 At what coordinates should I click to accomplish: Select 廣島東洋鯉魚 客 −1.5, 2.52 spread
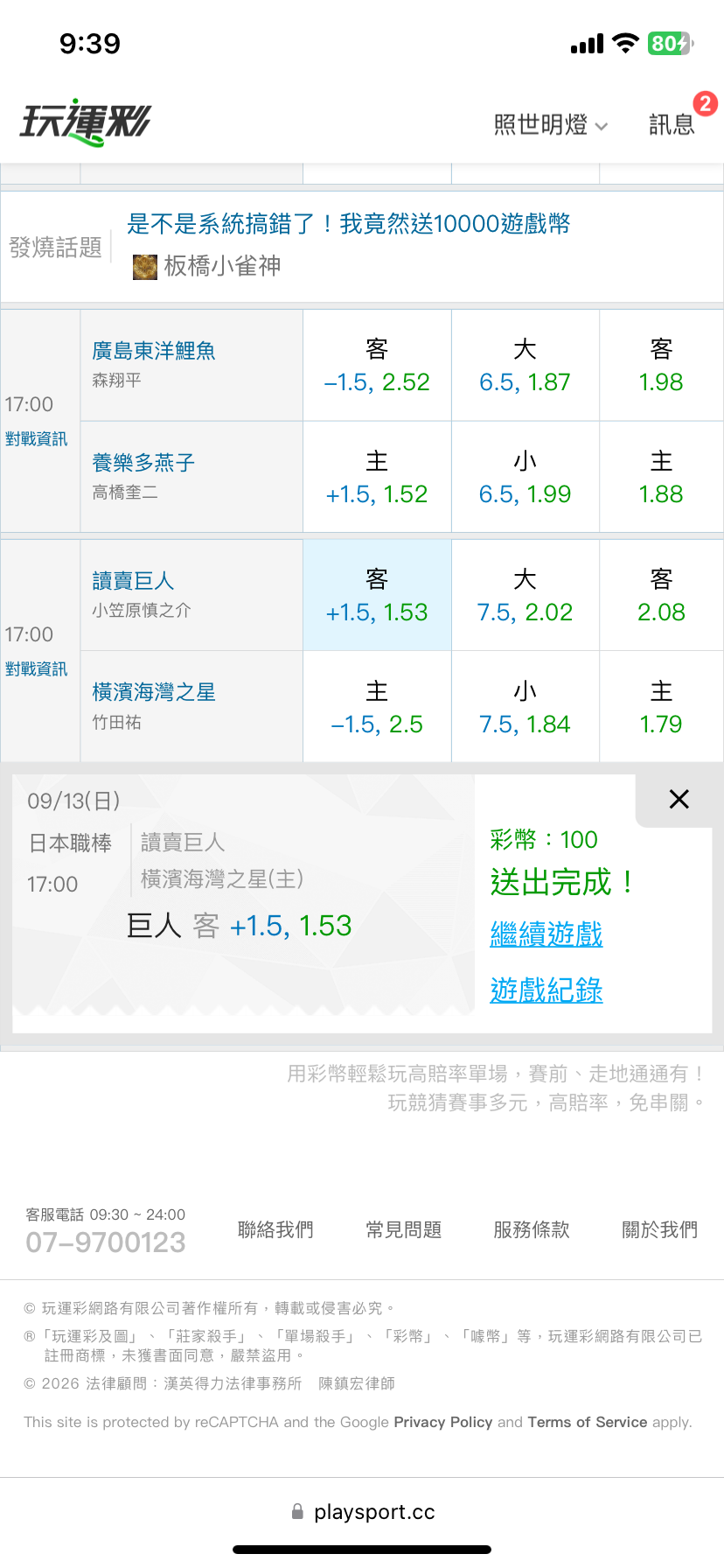click(x=377, y=366)
